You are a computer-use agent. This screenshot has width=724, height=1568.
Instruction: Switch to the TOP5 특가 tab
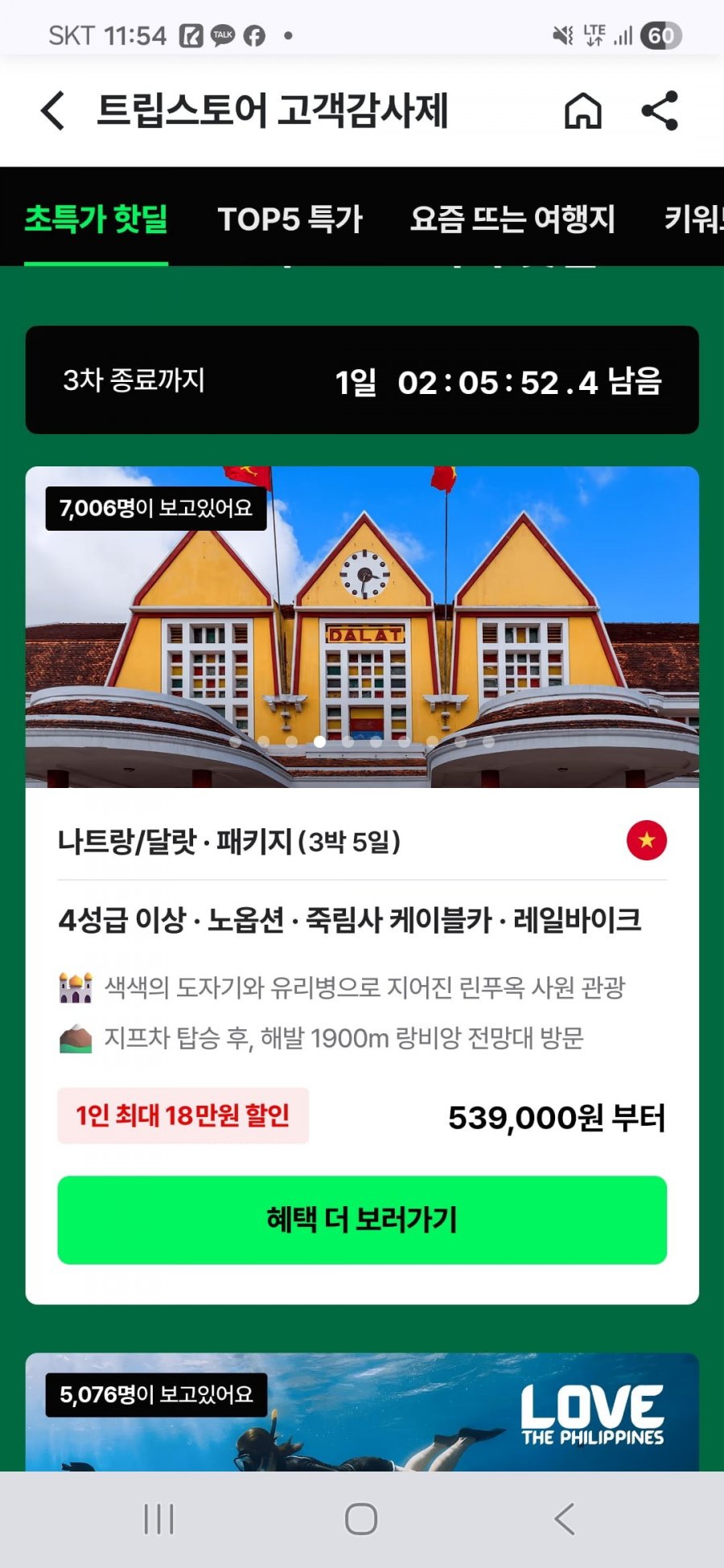pyautogui.click(x=290, y=219)
